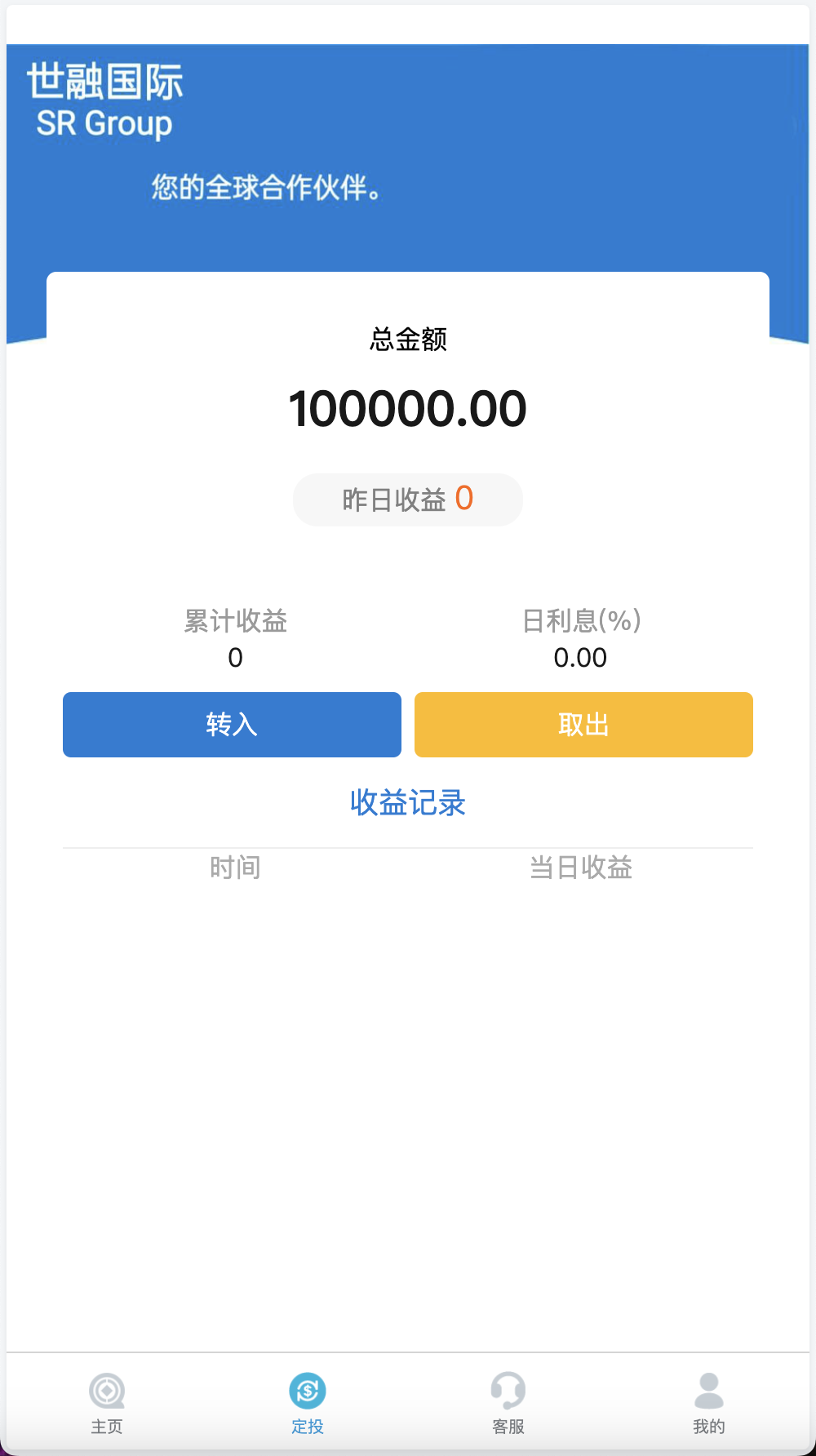Select the circular blue investment icon
Screen dimensions: 816x1456
[x=307, y=1389]
